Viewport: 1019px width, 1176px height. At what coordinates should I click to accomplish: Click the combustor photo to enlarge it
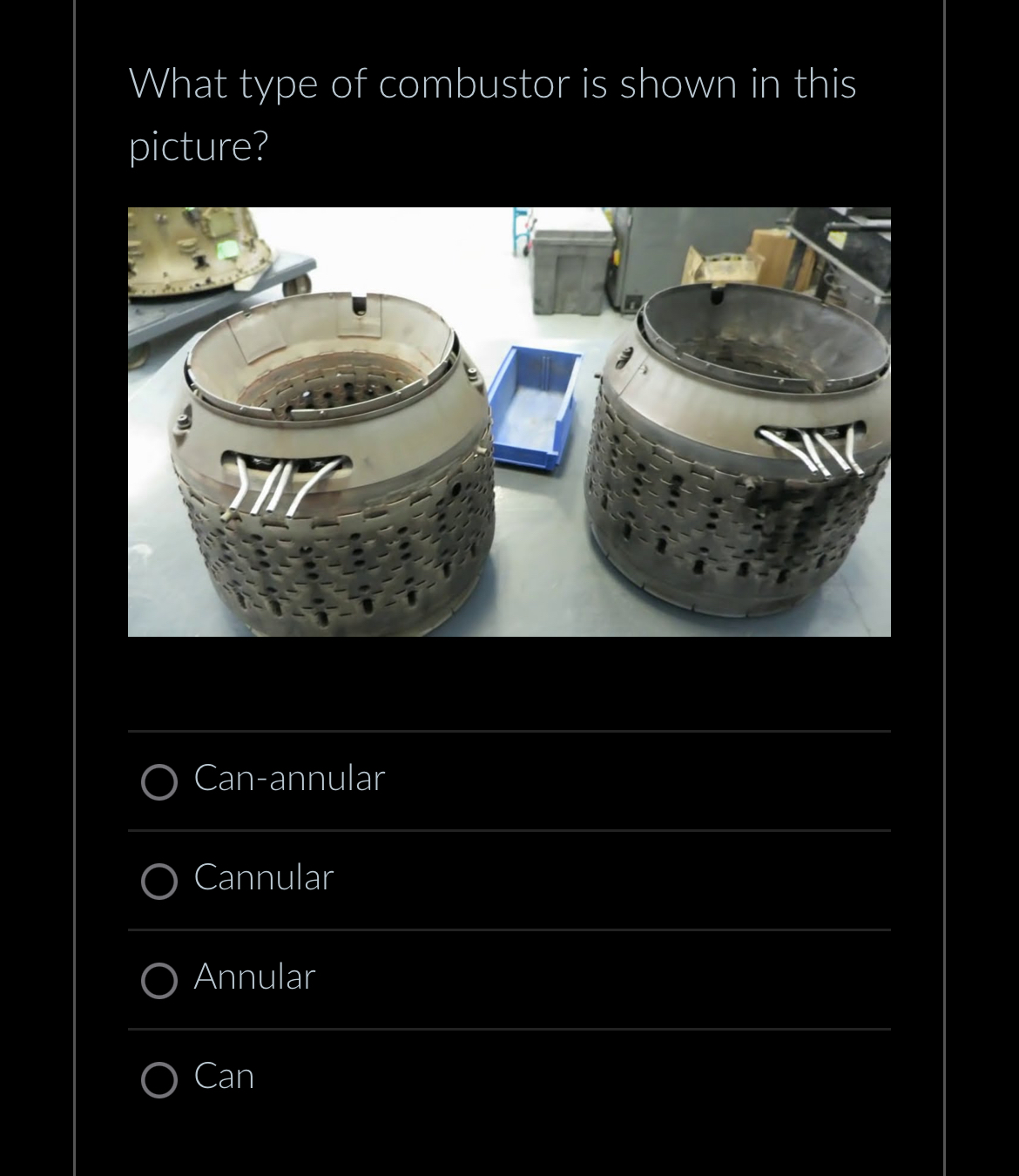pyautogui.click(x=509, y=421)
